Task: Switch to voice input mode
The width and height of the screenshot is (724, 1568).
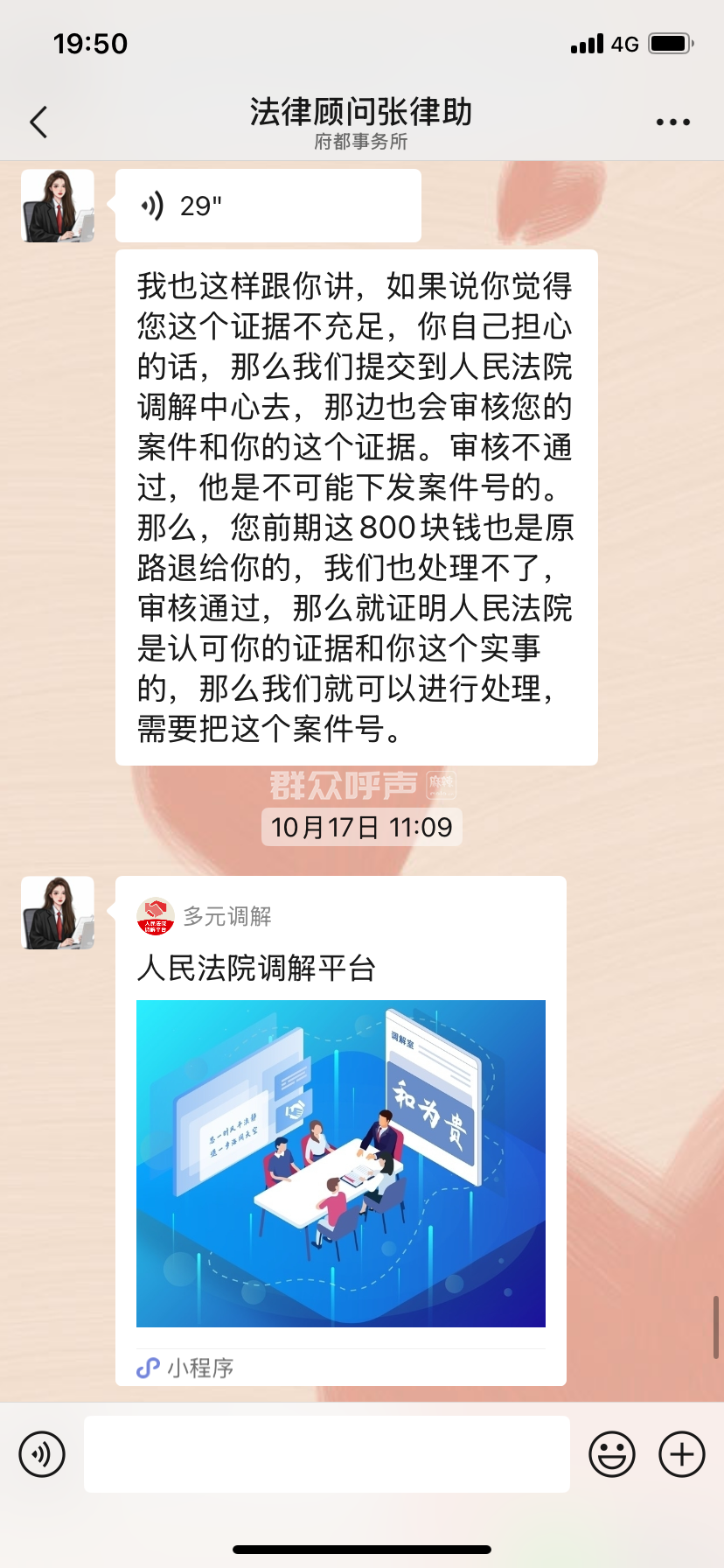Action: [42, 1454]
